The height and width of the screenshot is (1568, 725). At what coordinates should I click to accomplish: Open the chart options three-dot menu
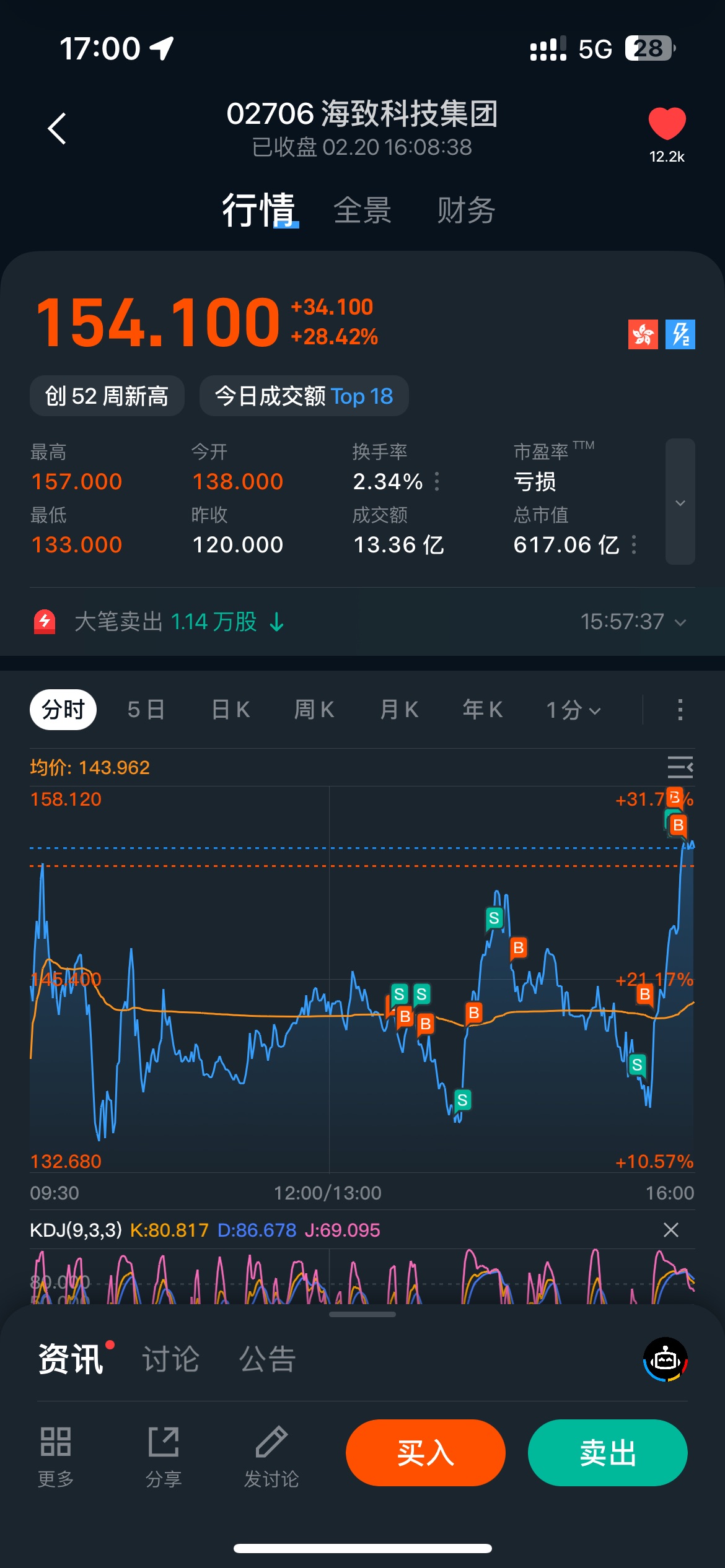click(680, 710)
